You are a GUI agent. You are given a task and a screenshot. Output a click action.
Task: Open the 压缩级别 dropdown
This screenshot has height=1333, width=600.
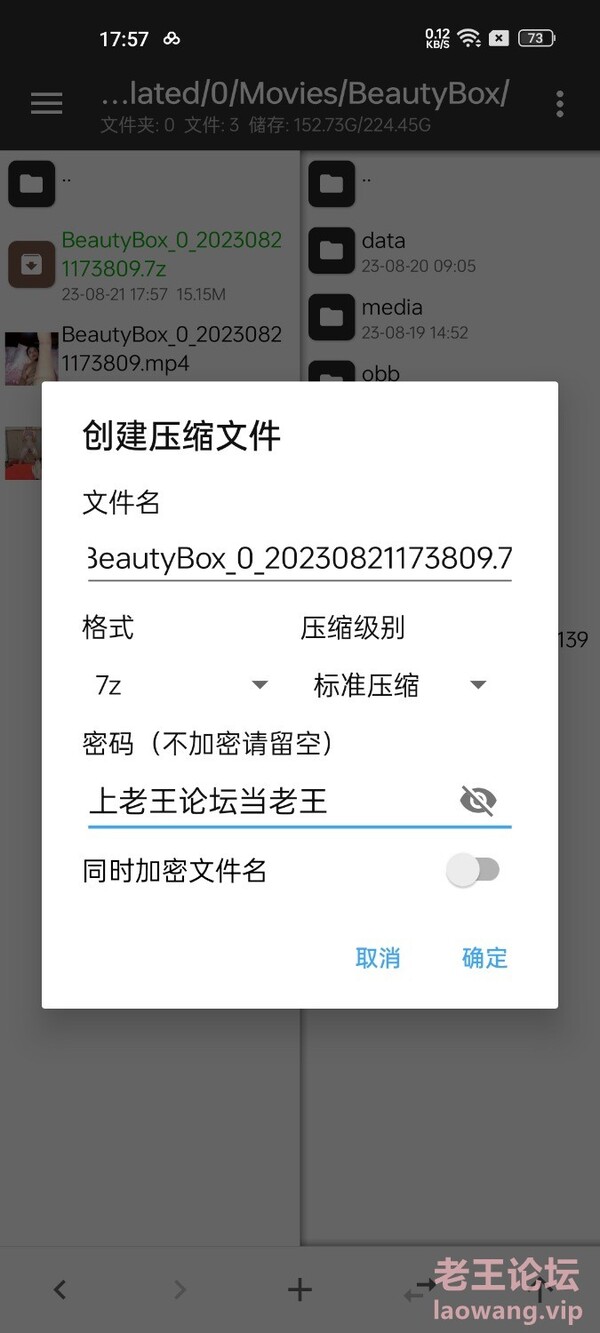pyautogui.click(x=400, y=685)
